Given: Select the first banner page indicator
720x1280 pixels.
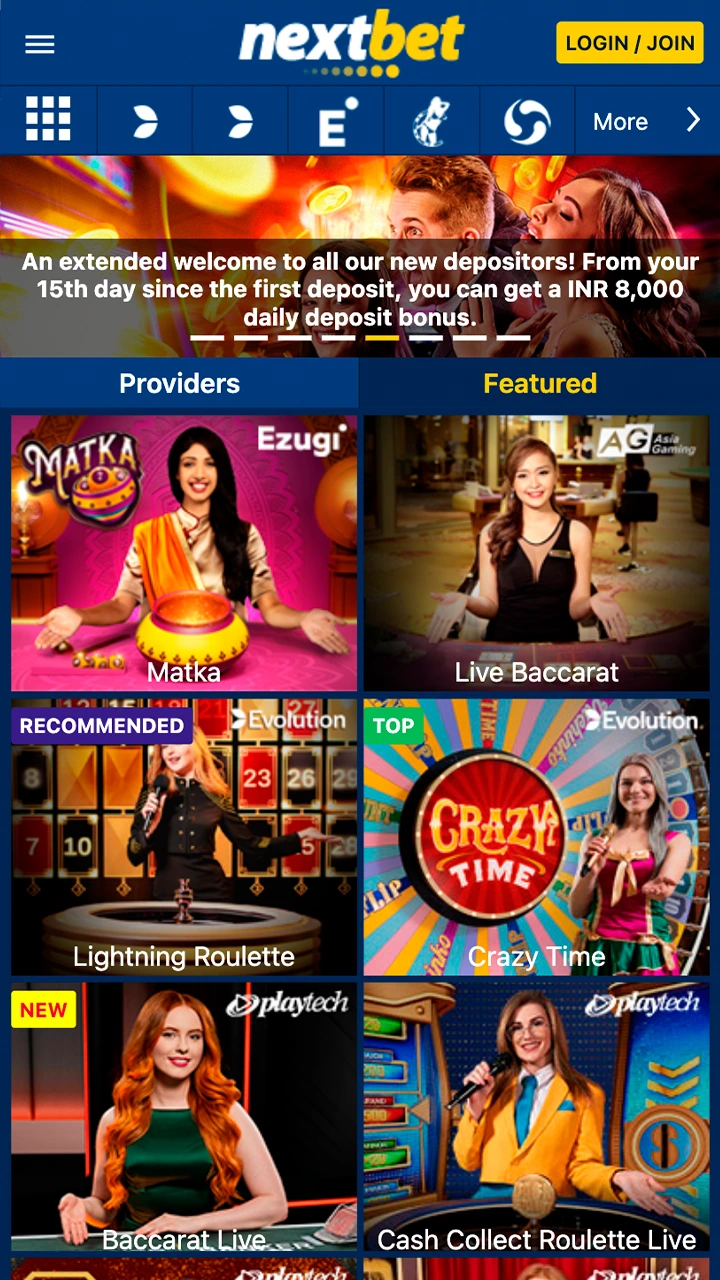Looking at the screenshot, I should point(207,338).
